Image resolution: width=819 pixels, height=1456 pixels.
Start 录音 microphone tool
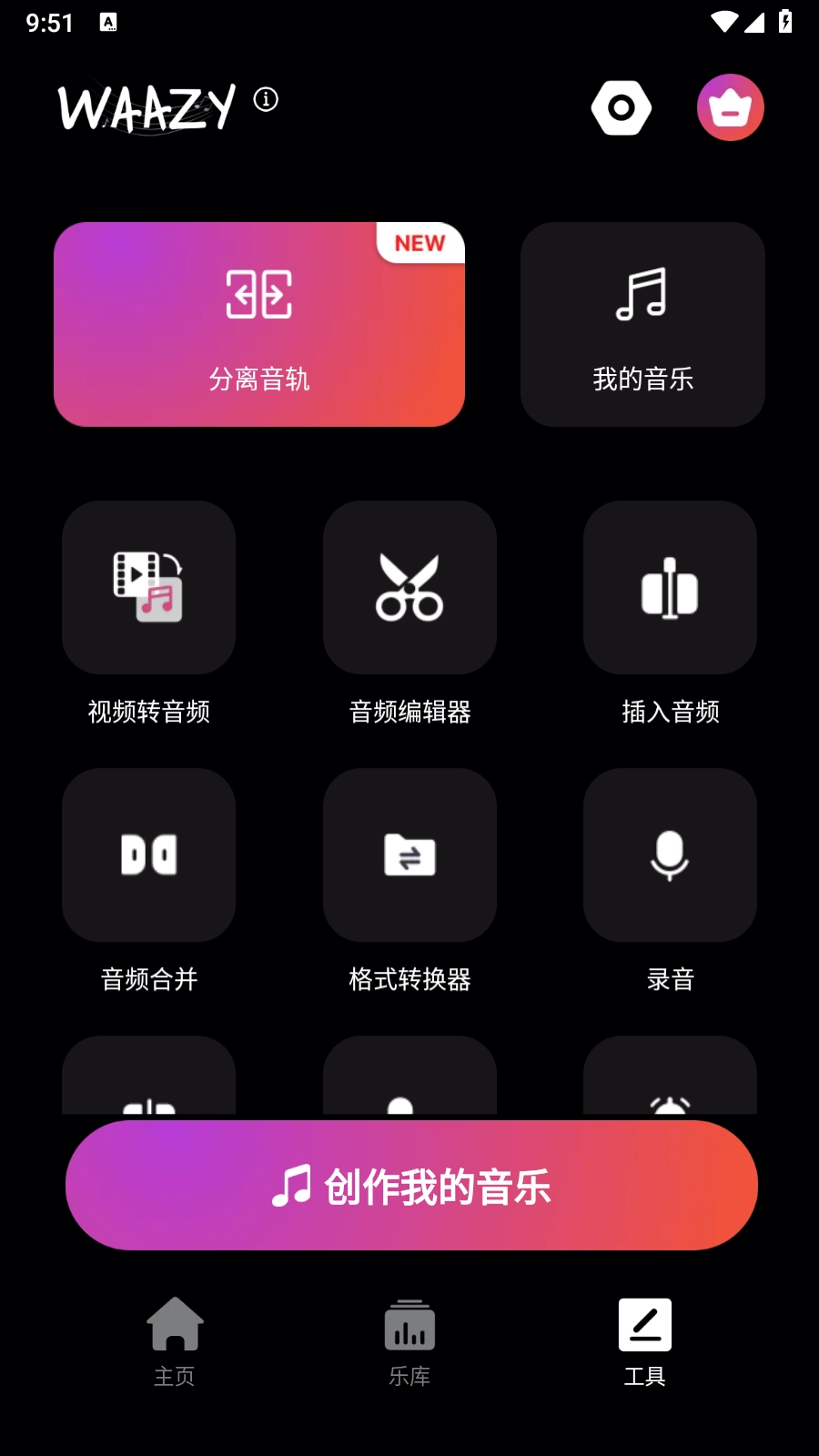coord(670,855)
